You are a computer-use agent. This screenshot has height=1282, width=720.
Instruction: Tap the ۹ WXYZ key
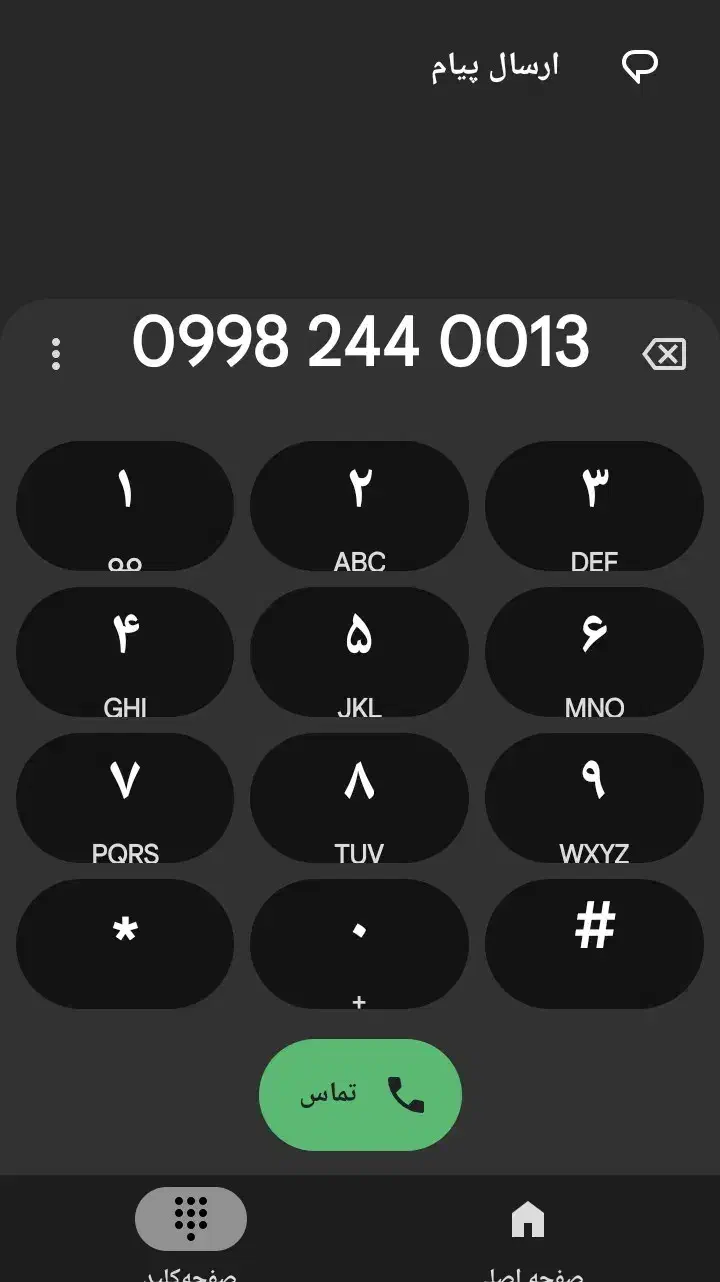tap(594, 798)
